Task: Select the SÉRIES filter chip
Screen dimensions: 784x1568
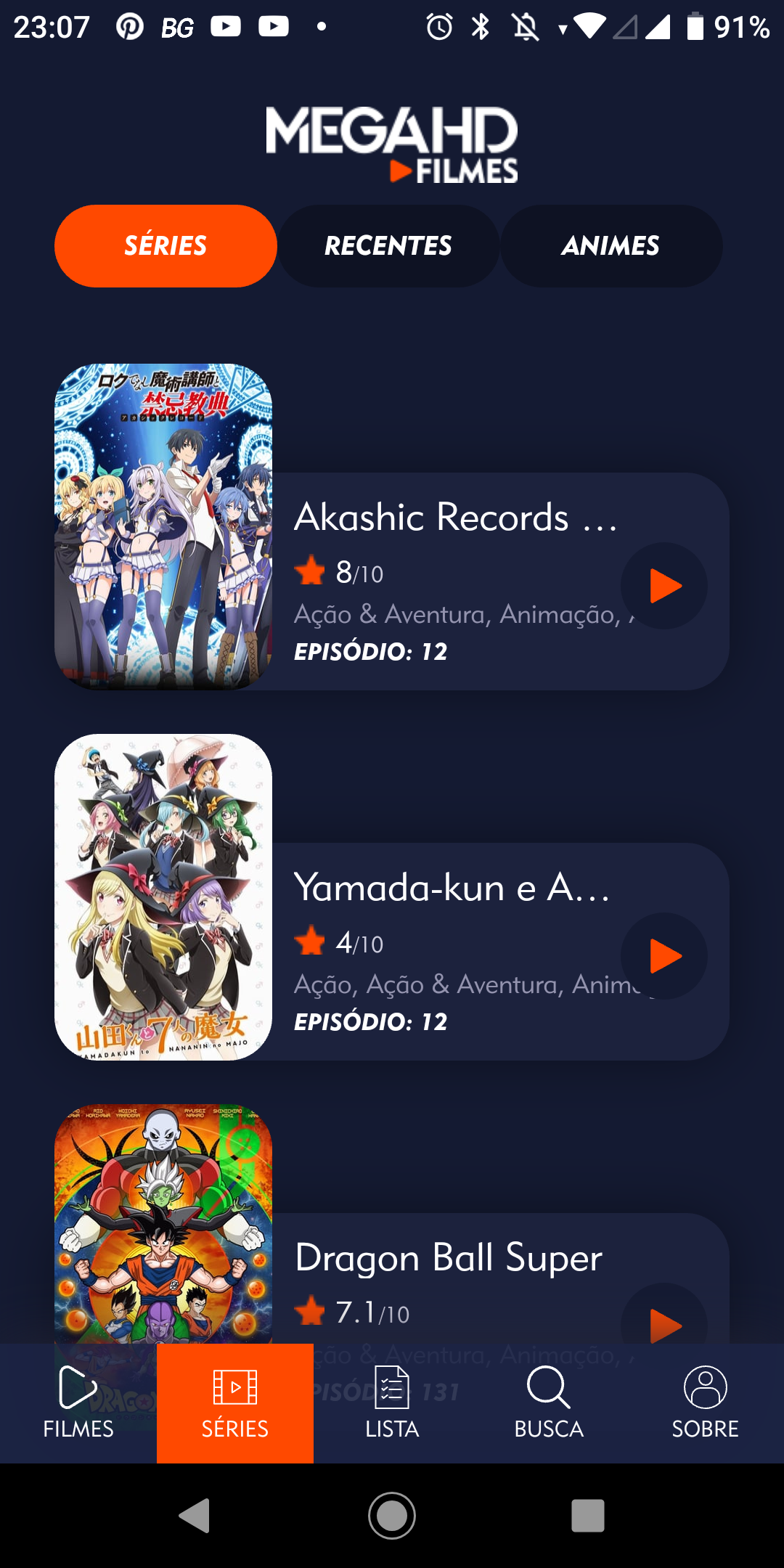Action: pos(166,246)
